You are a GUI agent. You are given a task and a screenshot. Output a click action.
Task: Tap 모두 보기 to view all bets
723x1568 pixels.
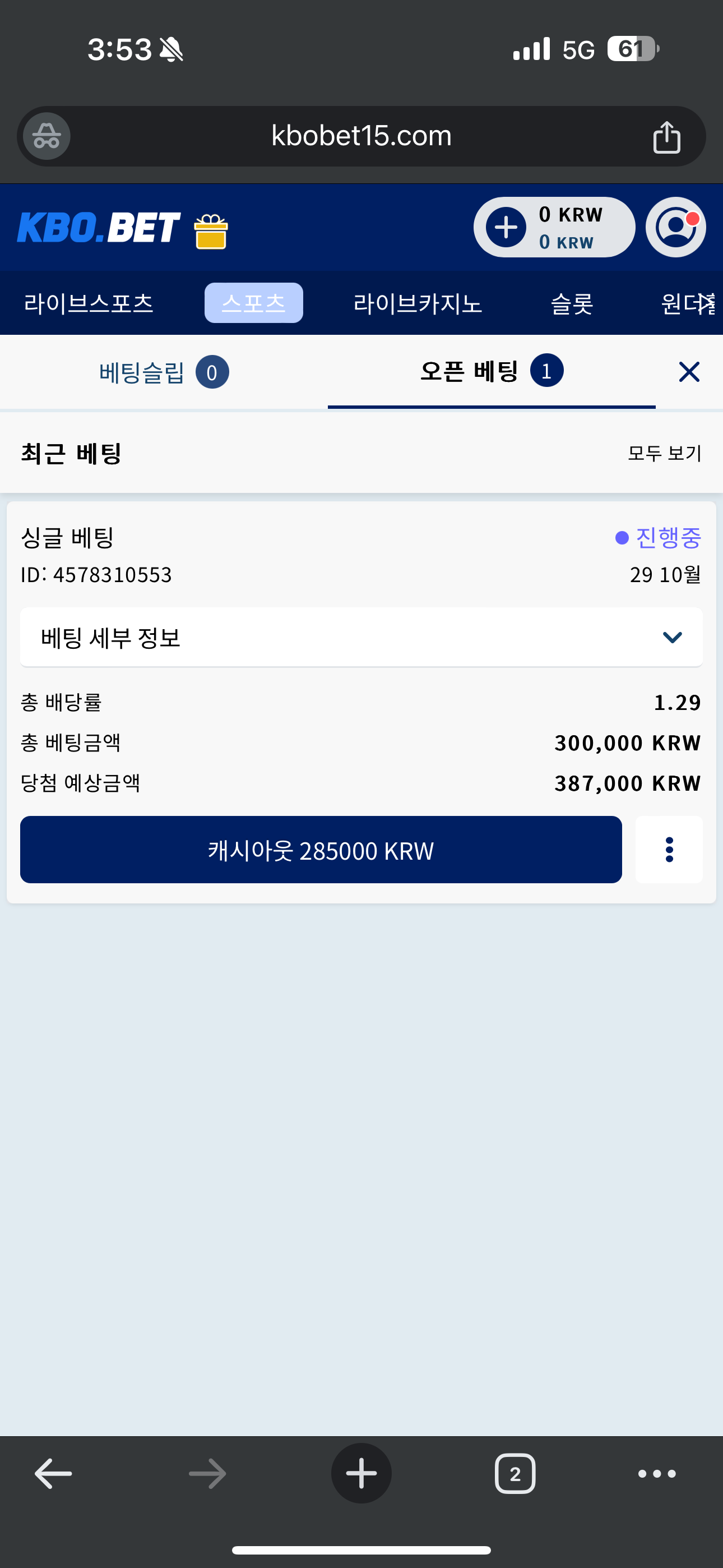[x=665, y=454]
